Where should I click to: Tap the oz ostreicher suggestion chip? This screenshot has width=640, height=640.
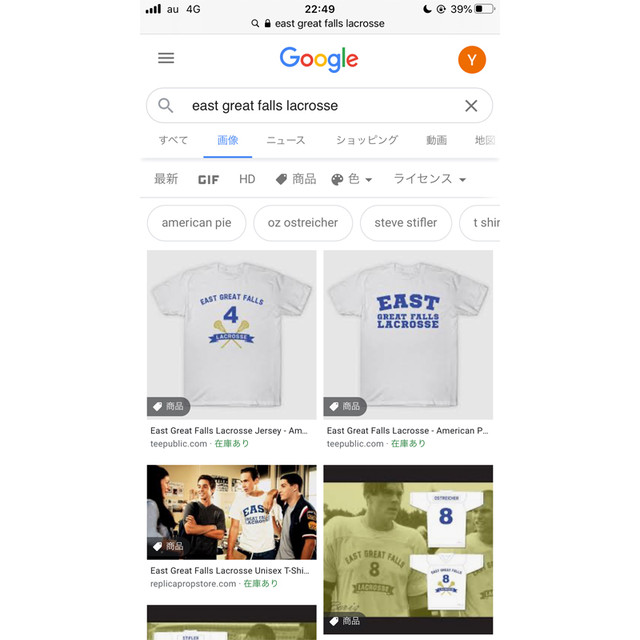303,223
